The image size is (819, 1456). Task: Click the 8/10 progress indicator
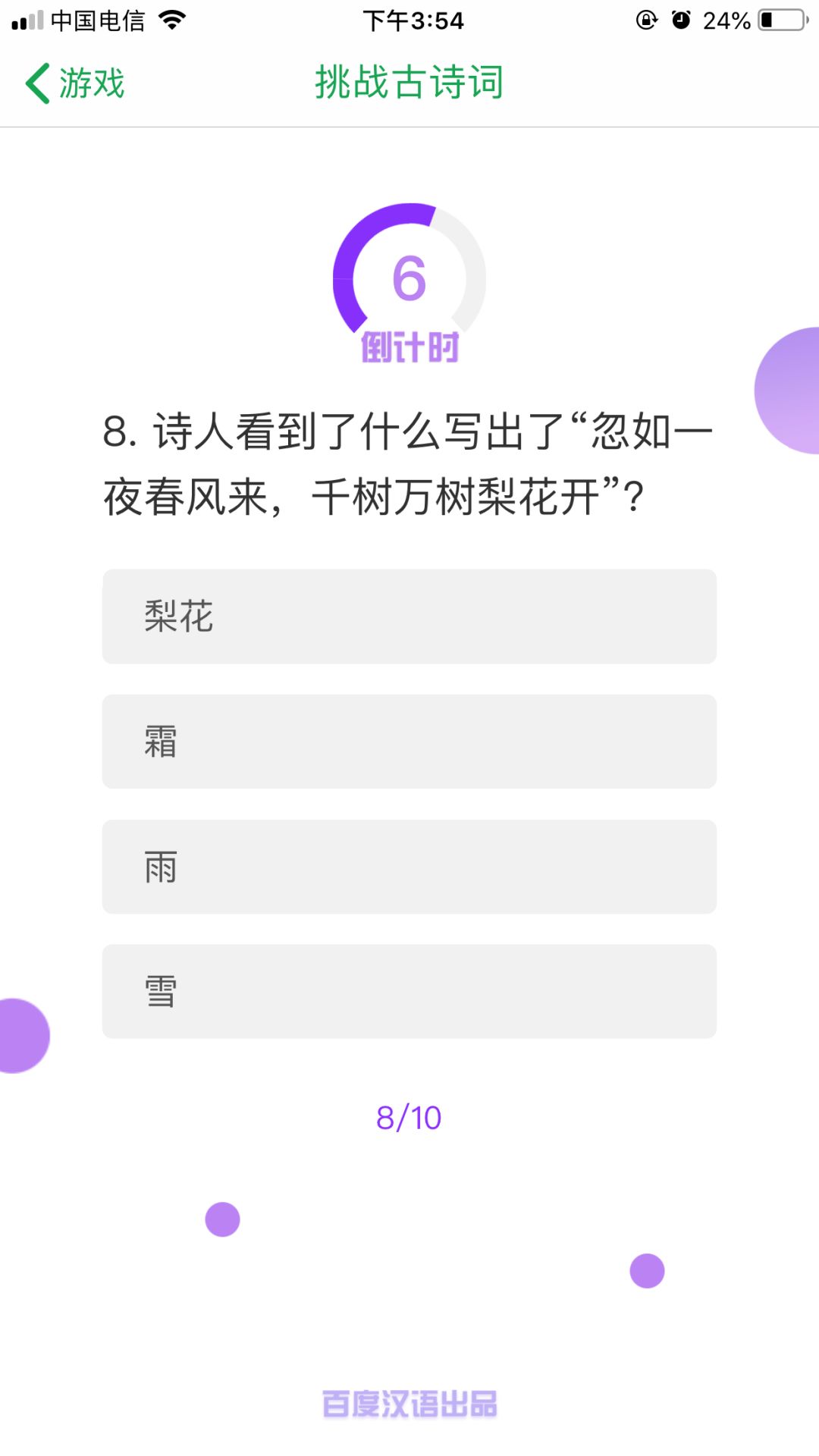409,1116
